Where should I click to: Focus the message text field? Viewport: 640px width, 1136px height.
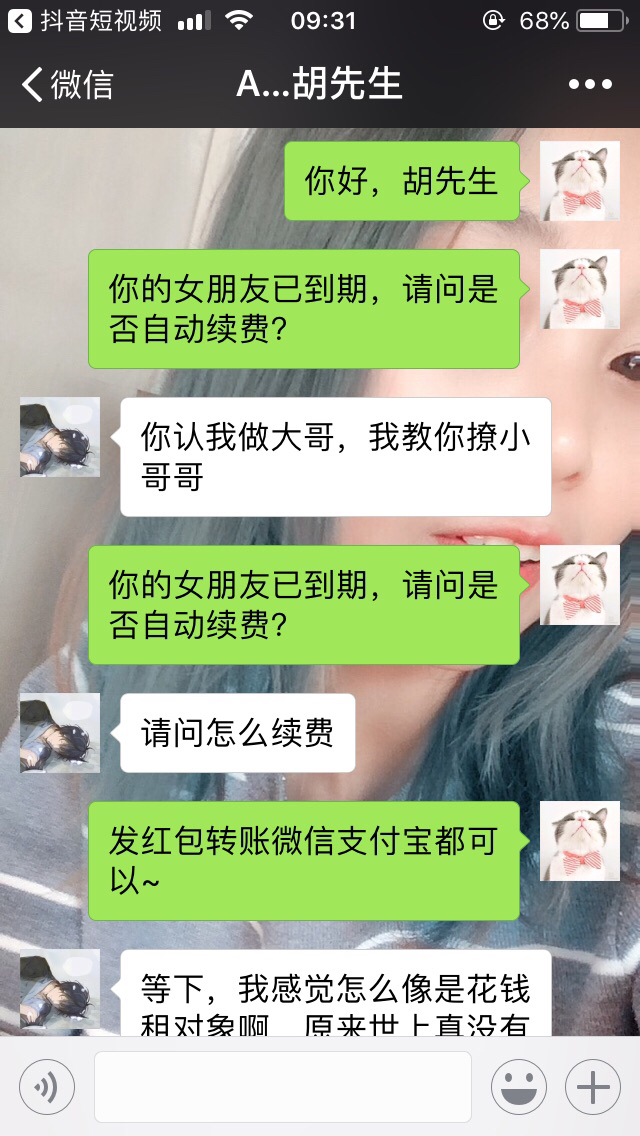click(x=282, y=1086)
